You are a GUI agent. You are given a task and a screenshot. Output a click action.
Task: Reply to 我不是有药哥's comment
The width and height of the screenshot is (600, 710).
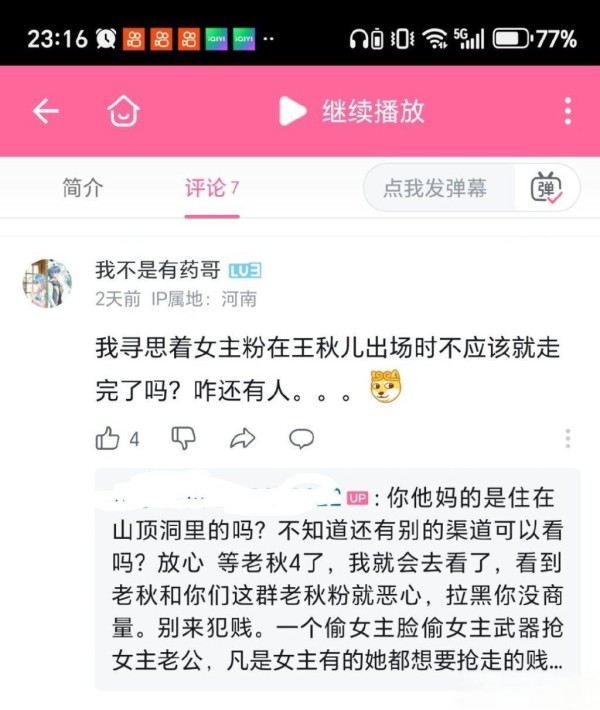301,438
